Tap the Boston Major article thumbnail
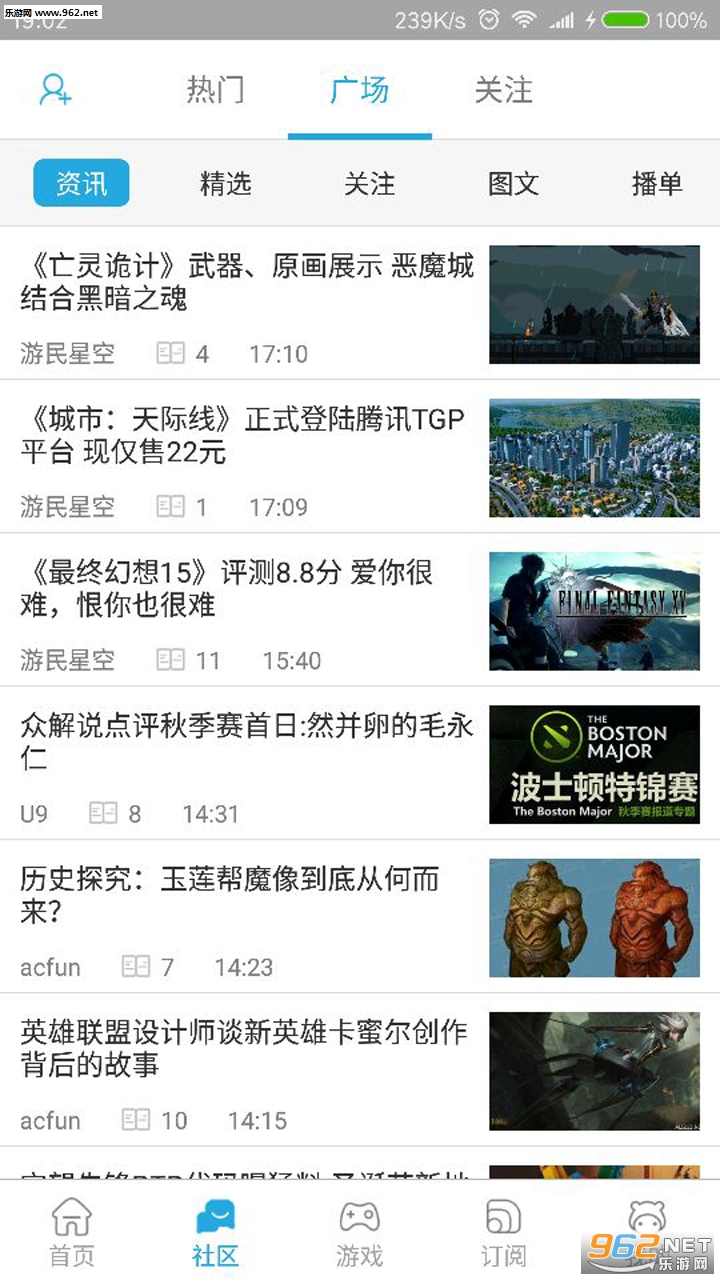Screen dimensions: 720x1280 594,764
